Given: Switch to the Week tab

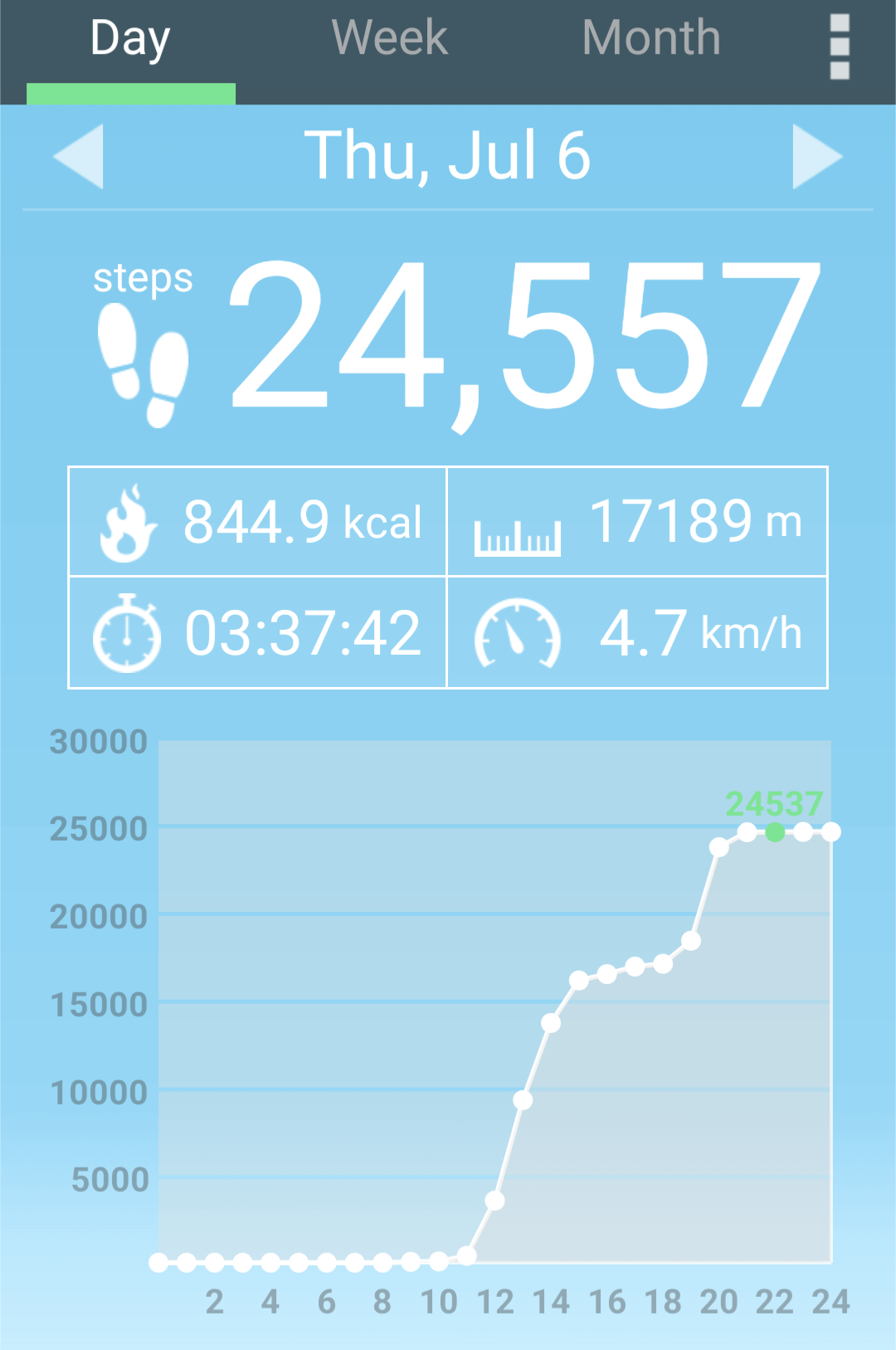Looking at the screenshot, I should tap(389, 38).
